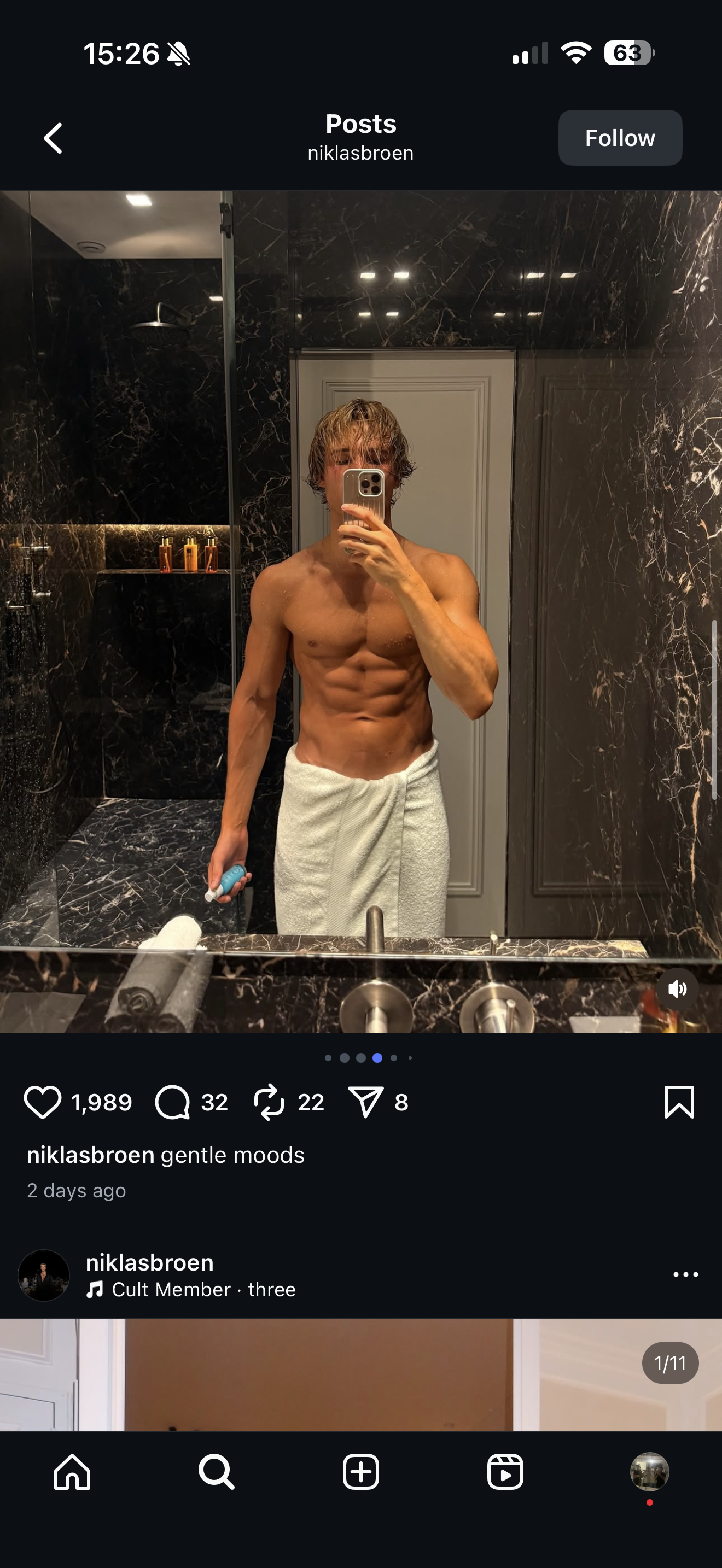Switch to the Reels tab
The image size is (722, 1568).
pos(505,1472)
